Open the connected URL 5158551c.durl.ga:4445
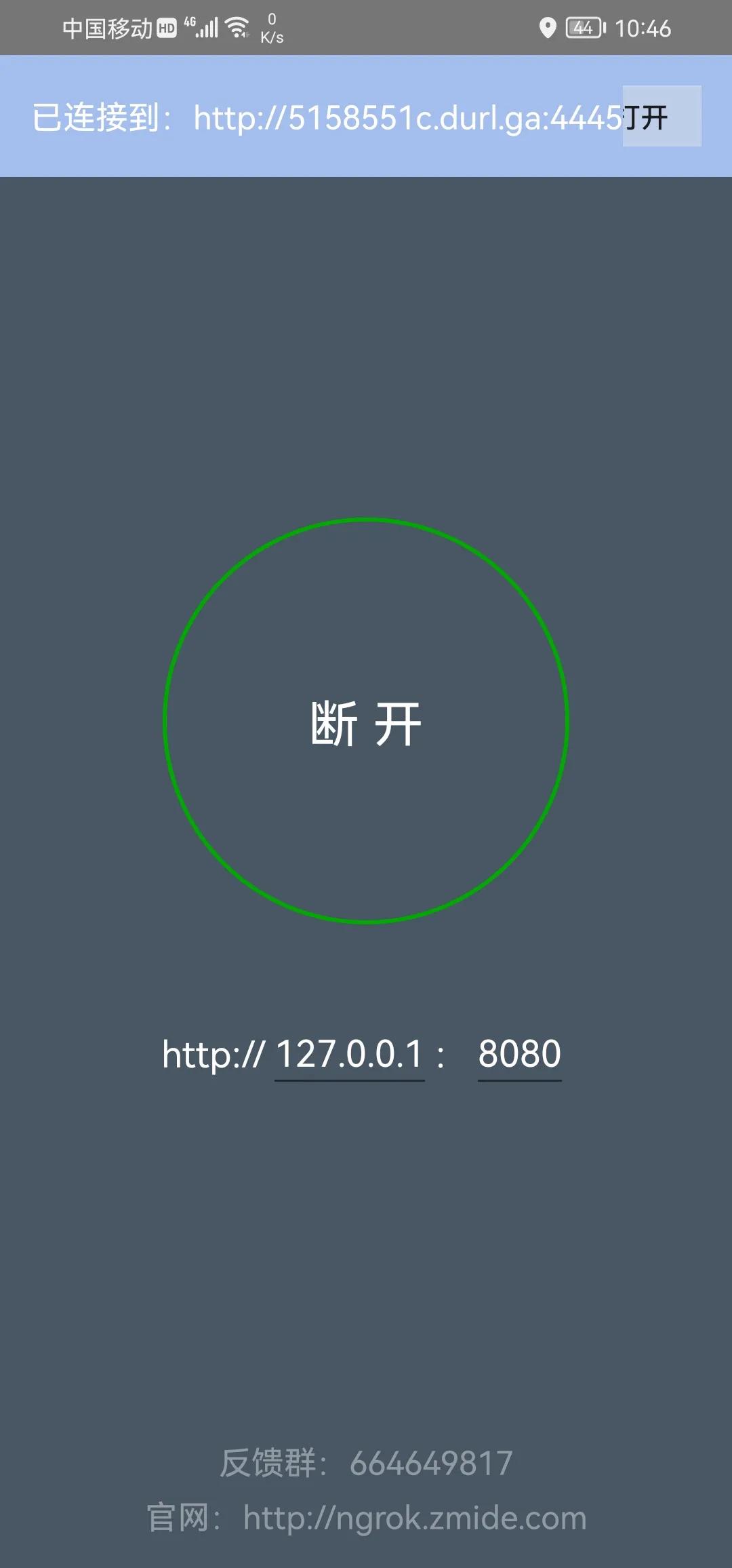This screenshot has width=732, height=1568. pos(407,117)
